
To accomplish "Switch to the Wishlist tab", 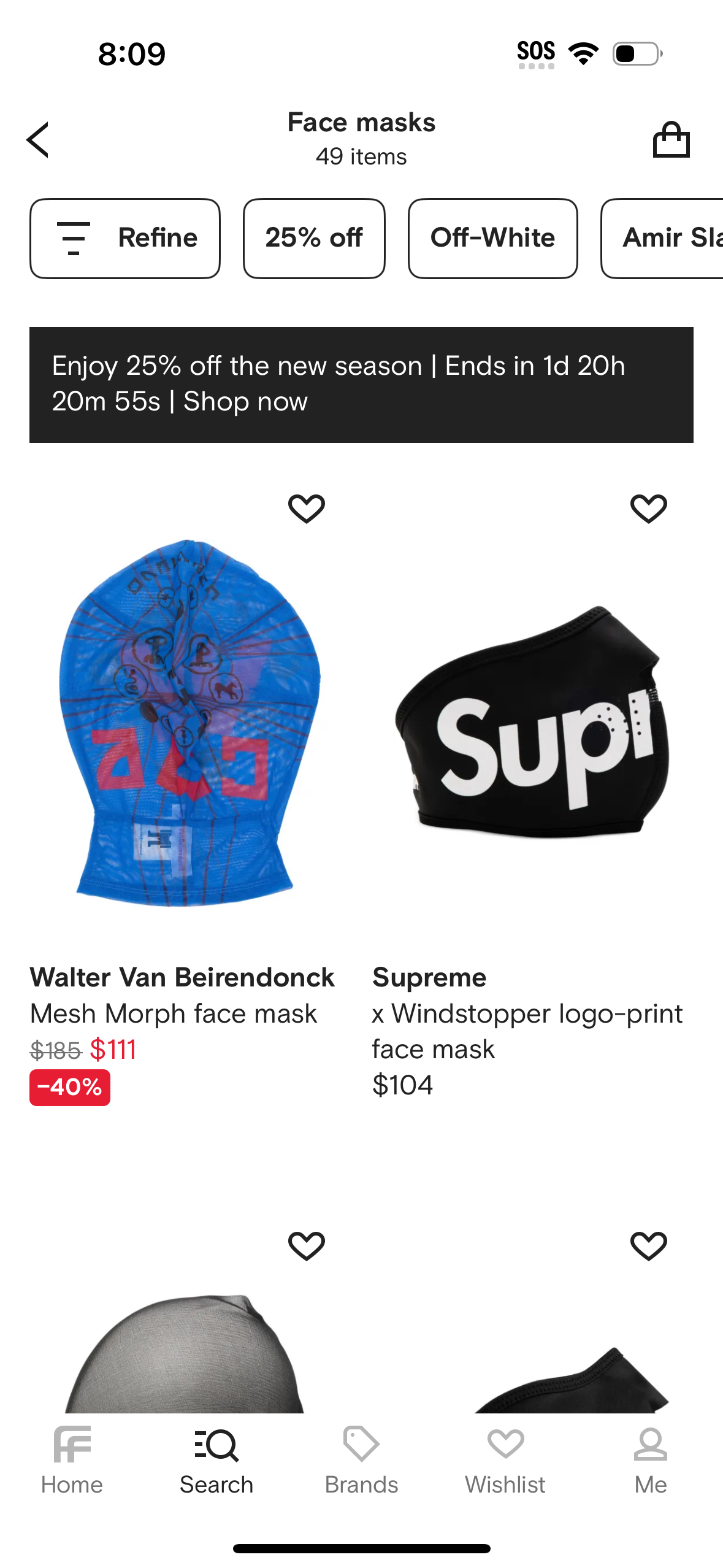I will pos(505,1461).
